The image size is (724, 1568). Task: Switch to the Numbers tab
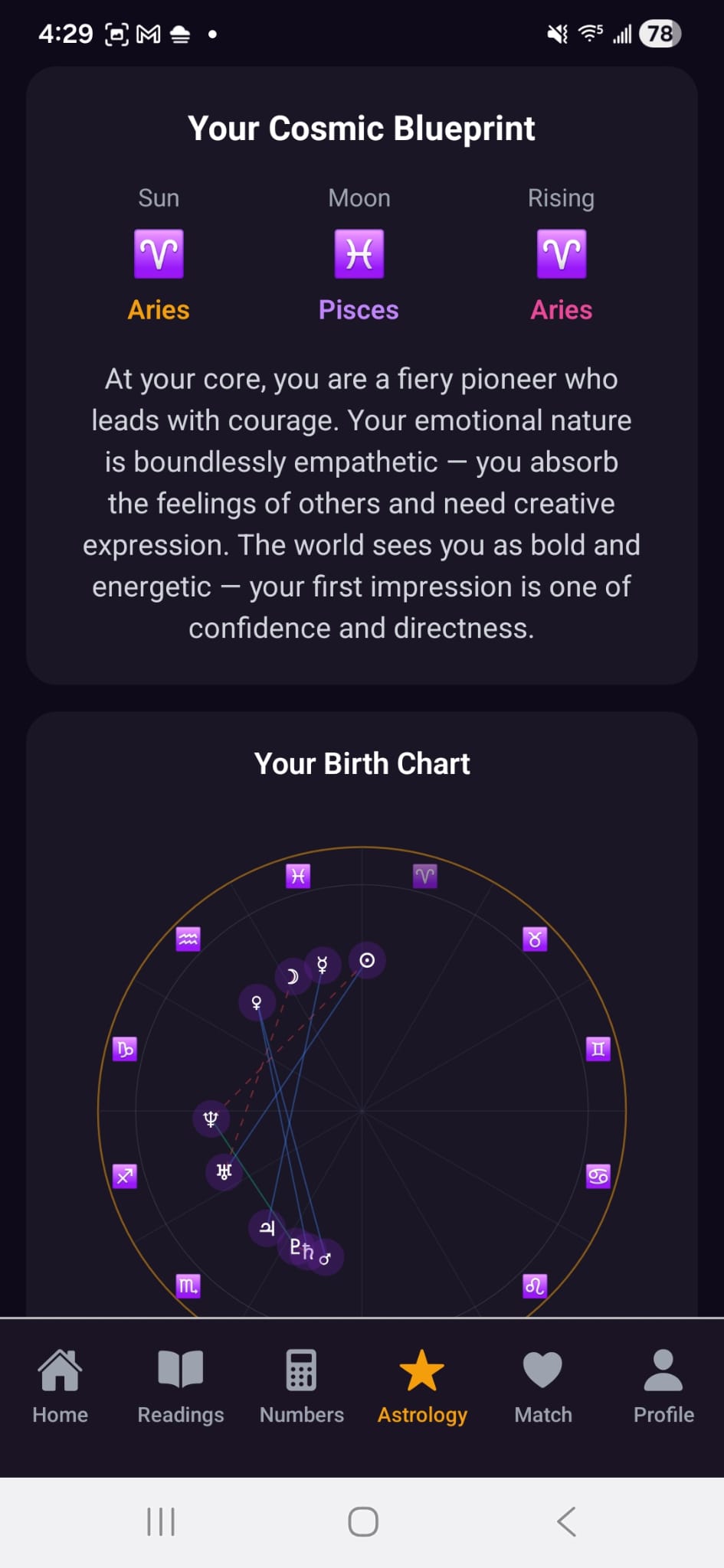pos(301,1386)
